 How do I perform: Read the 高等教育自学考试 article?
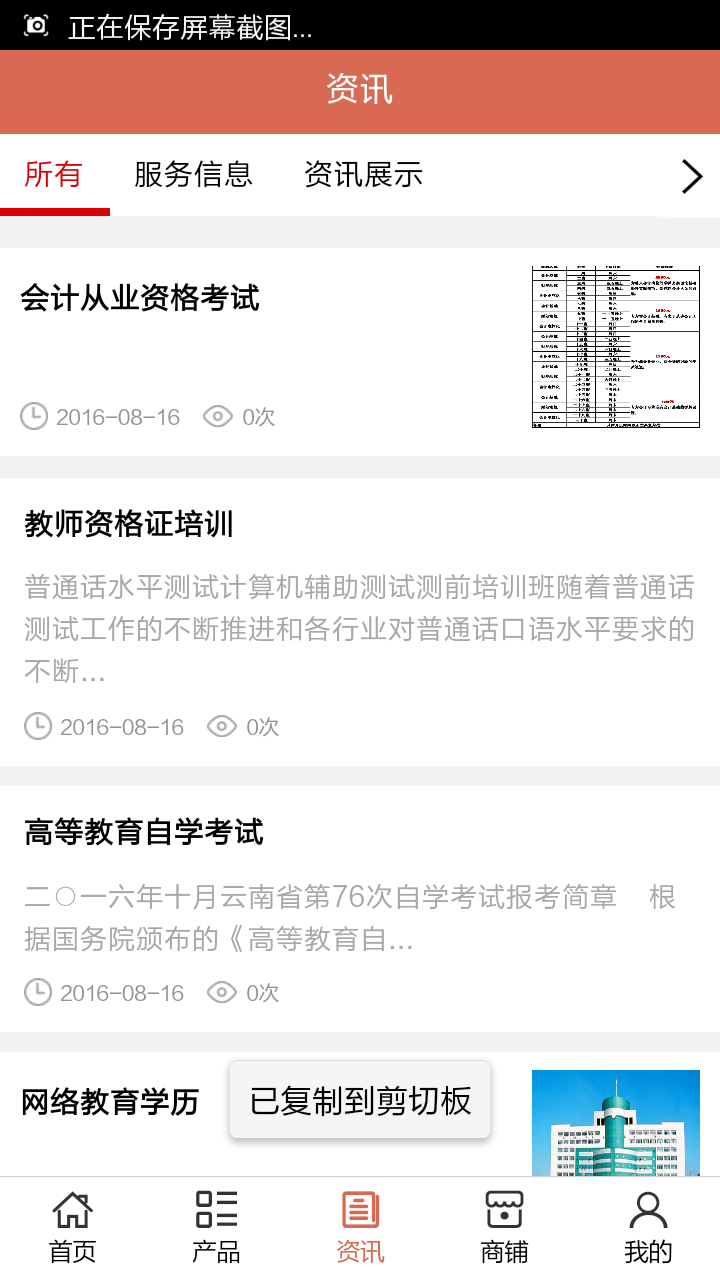tap(144, 832)
